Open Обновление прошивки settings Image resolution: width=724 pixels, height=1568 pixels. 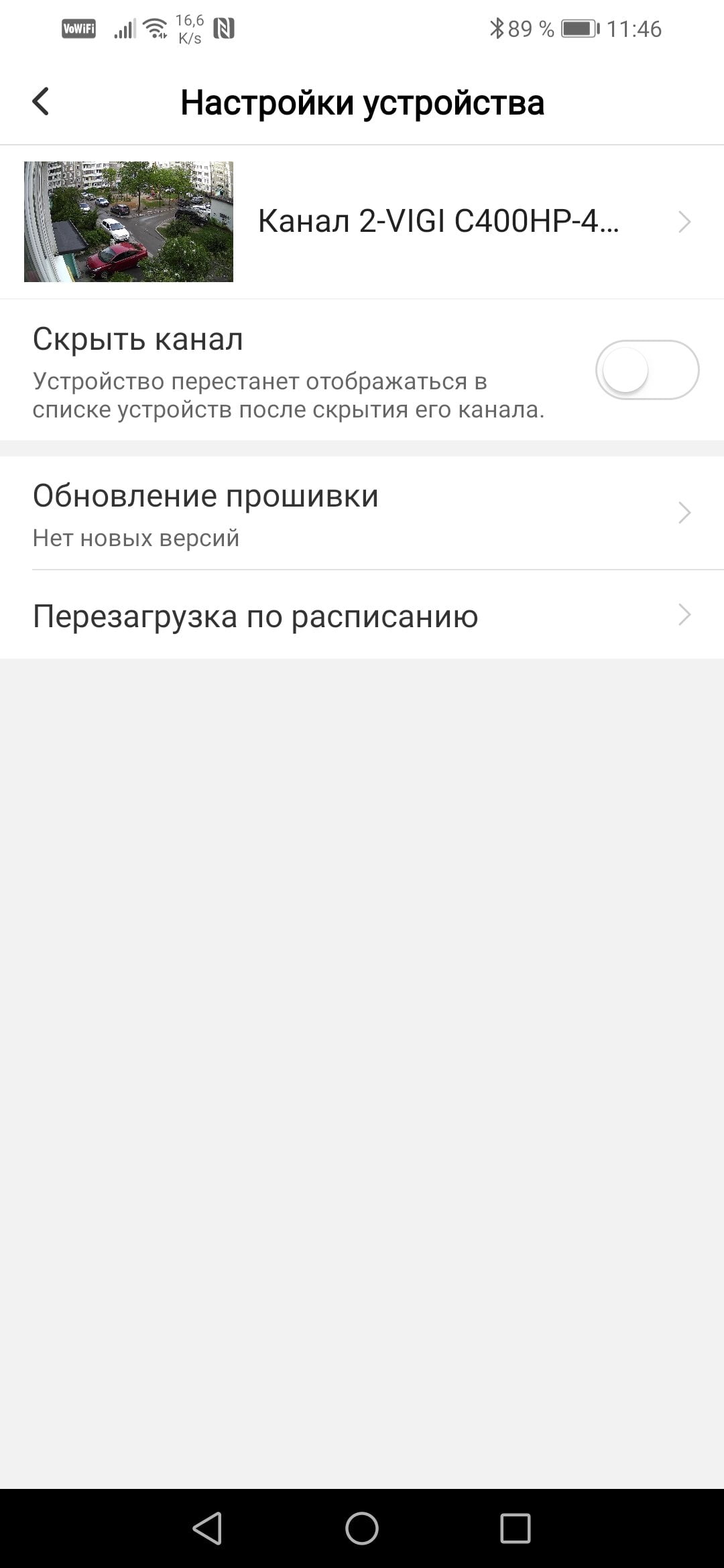click(x=362, y=513)
